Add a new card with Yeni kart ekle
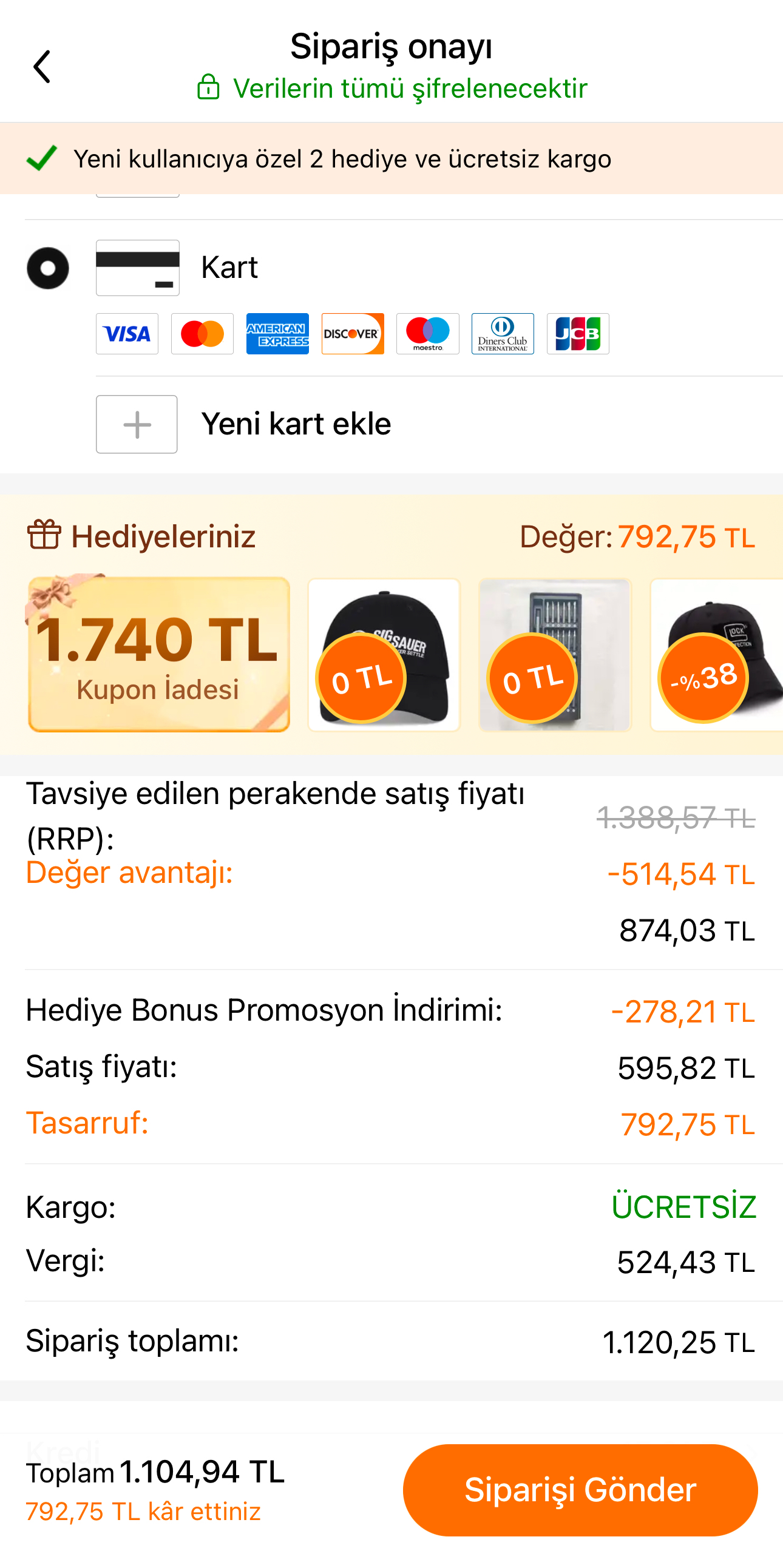This screenshot has height=1568, width=783. click(243, 424)
